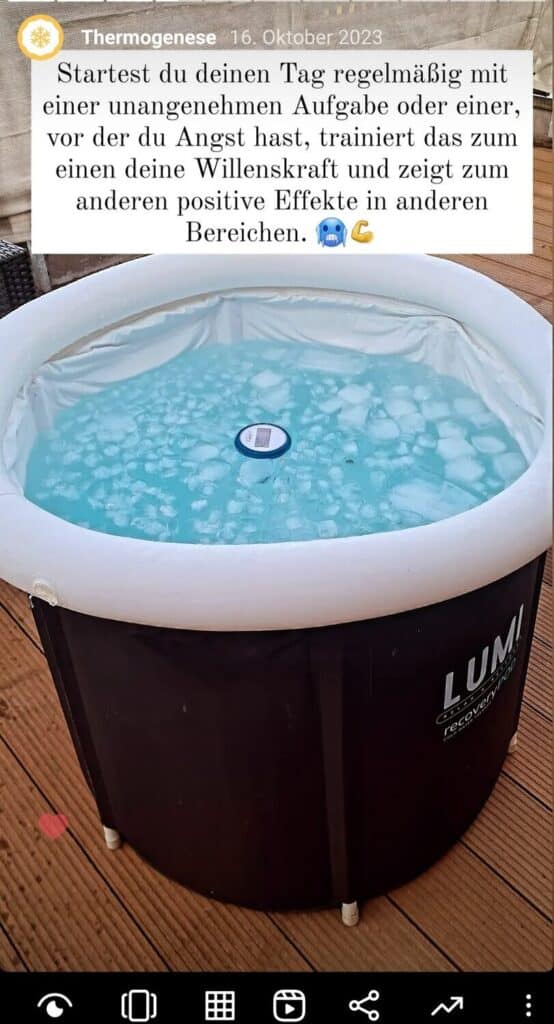This screenshot has height=1024, width=554.
Task: View who has seen this story
Action: [x=55, y=1004]
